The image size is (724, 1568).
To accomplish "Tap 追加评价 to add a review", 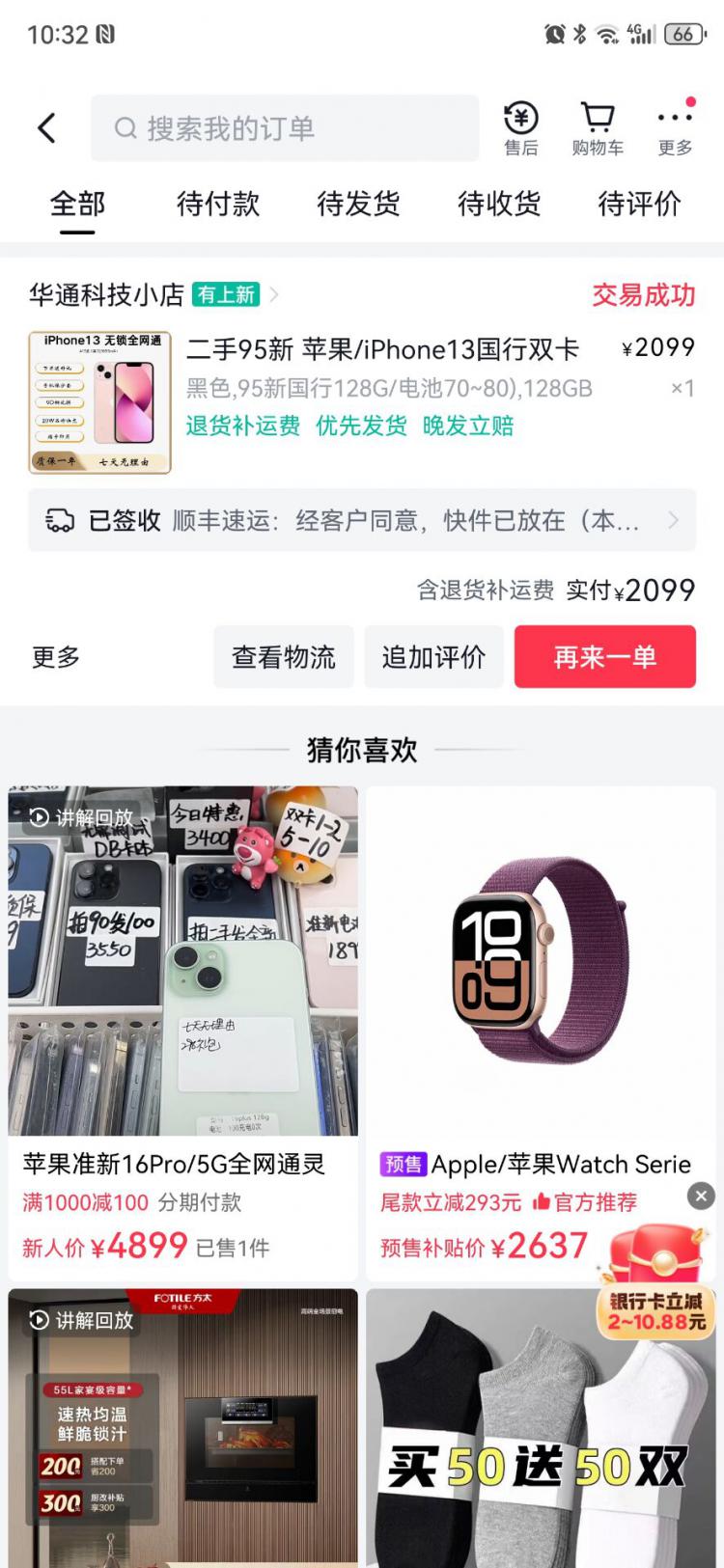I will click(x=433, y=657).
